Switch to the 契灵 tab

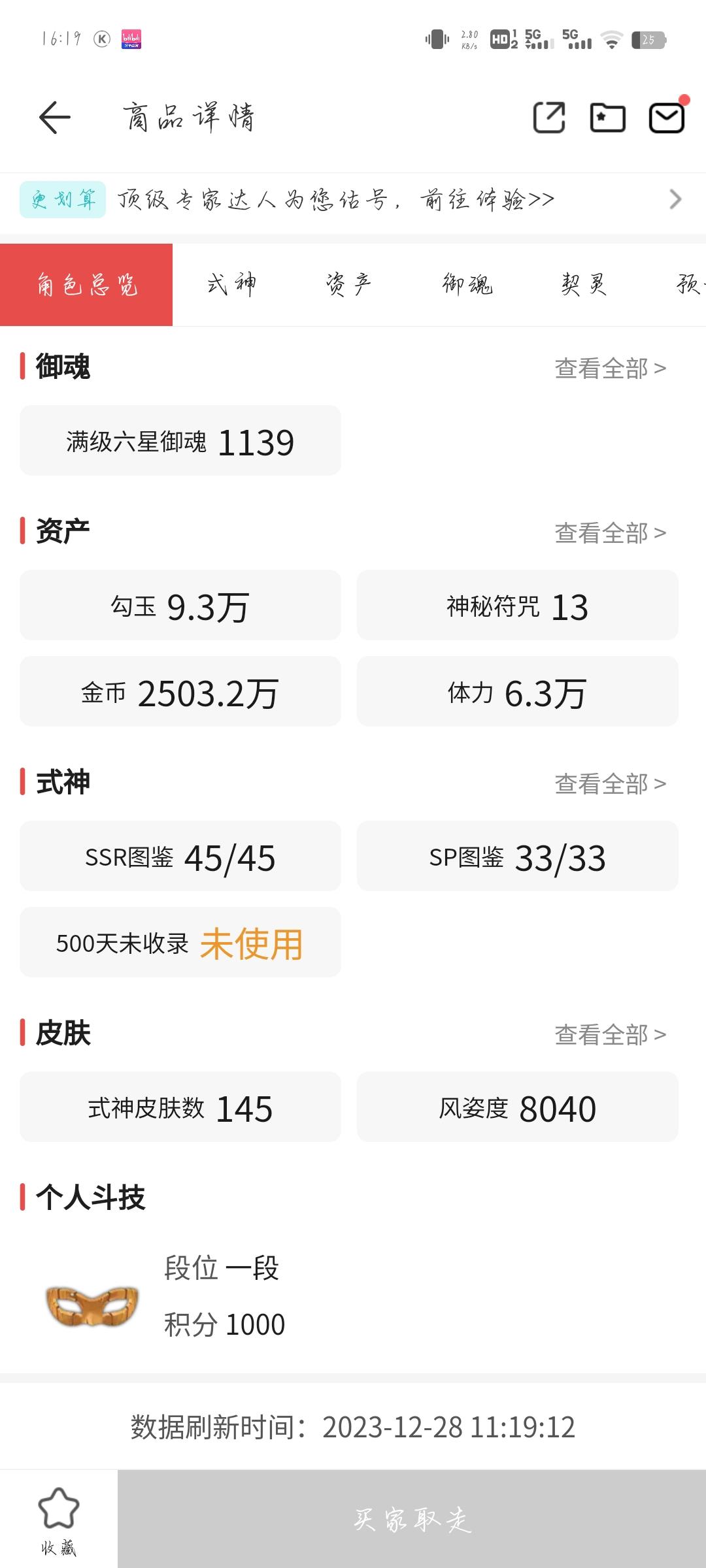coord(584,284)
